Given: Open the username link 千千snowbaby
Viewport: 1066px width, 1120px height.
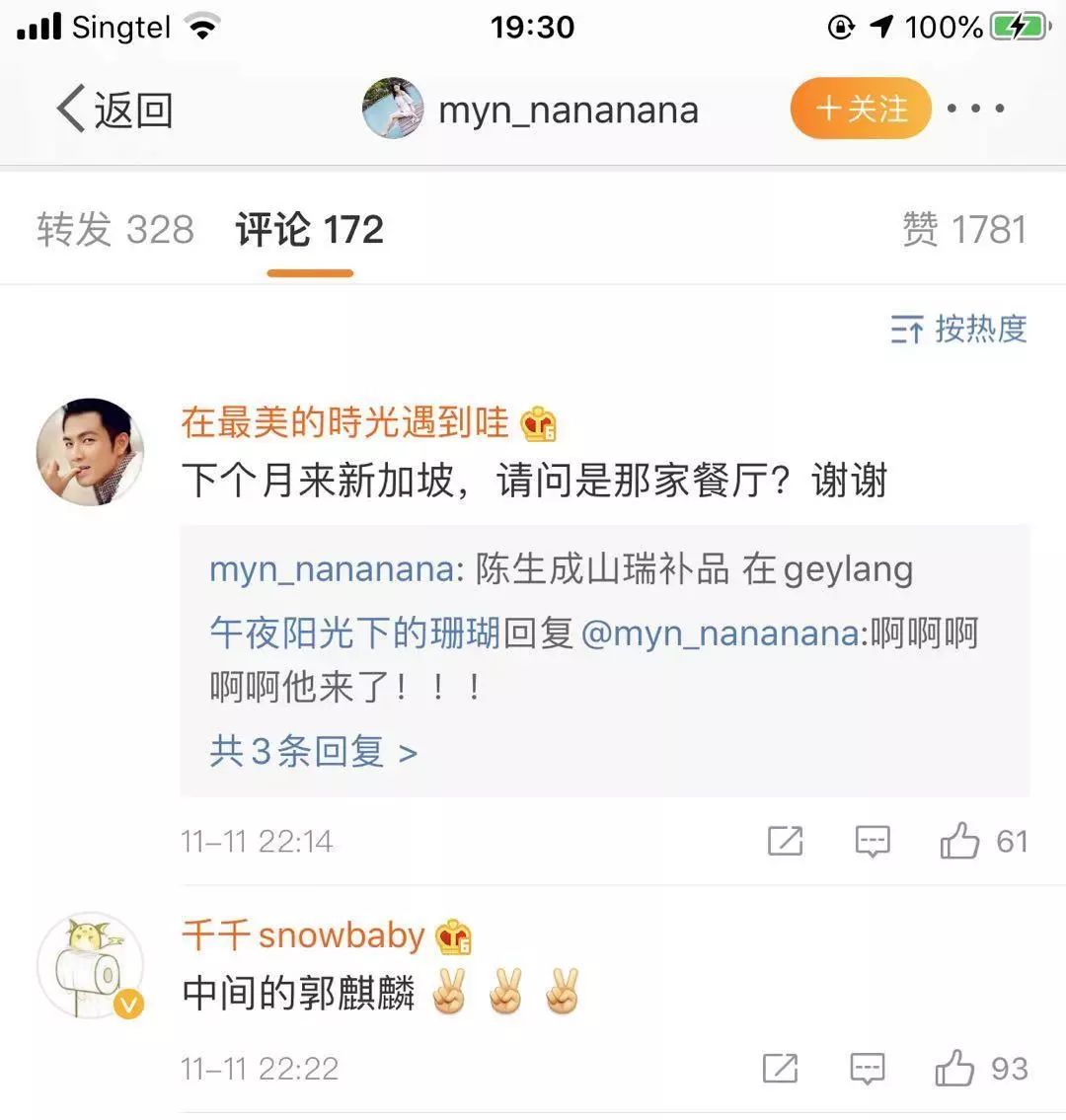Looking at the screenshot, I should pyautogui.click(x=303, y=934).
